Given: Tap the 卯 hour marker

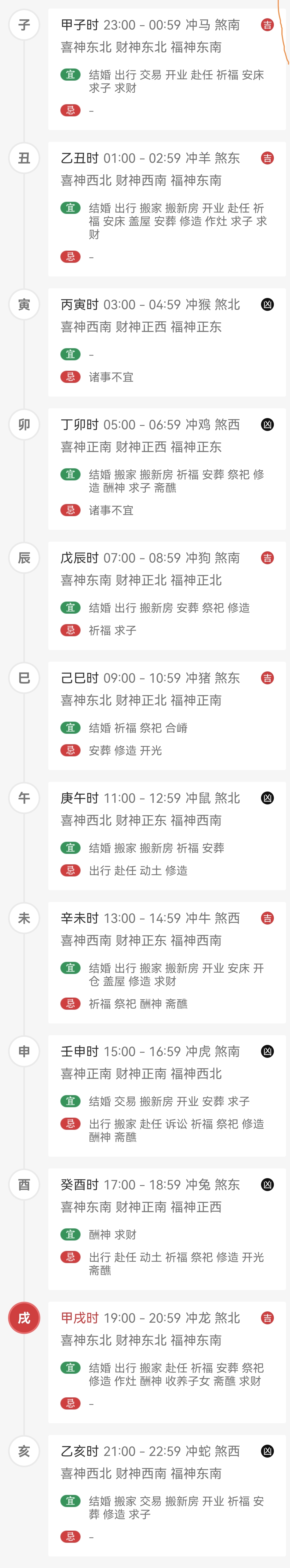Looking at the screenshot, I should coord(24,425).
